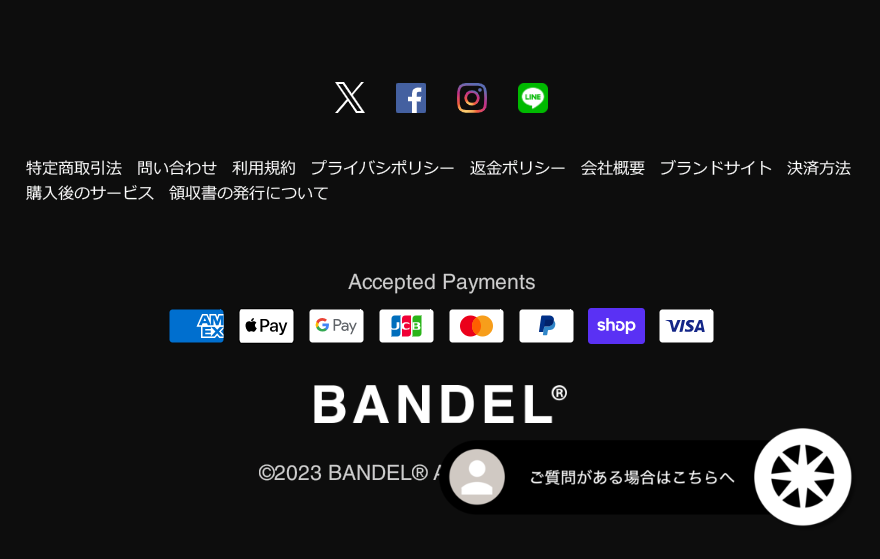Visit the ブランドサイト link
Screen dimensions: 880x559
716,168
